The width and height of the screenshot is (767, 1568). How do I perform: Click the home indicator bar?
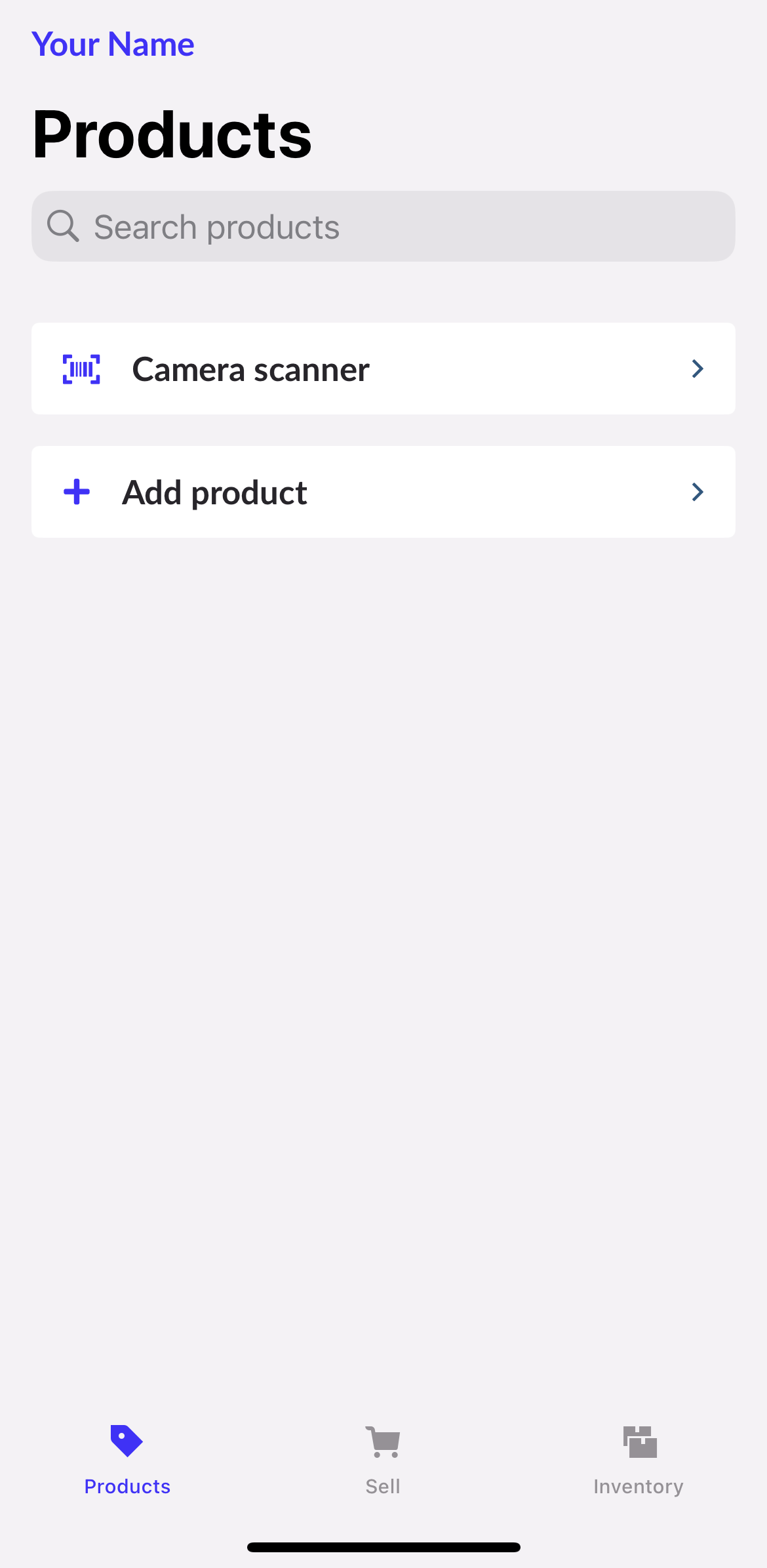(x=383, y=1546)
